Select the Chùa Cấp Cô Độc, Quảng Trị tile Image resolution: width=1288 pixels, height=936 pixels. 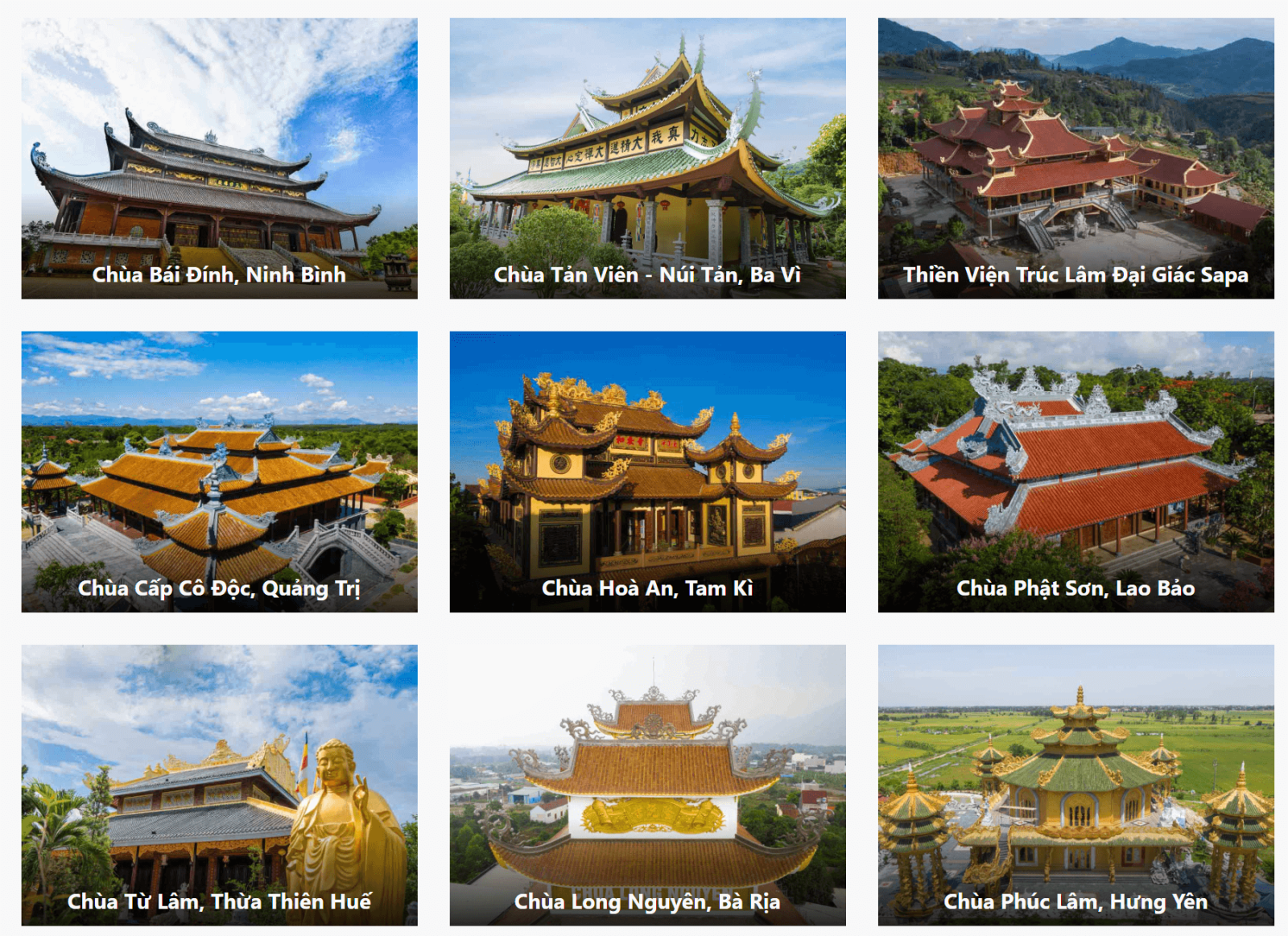pos(219,472)
